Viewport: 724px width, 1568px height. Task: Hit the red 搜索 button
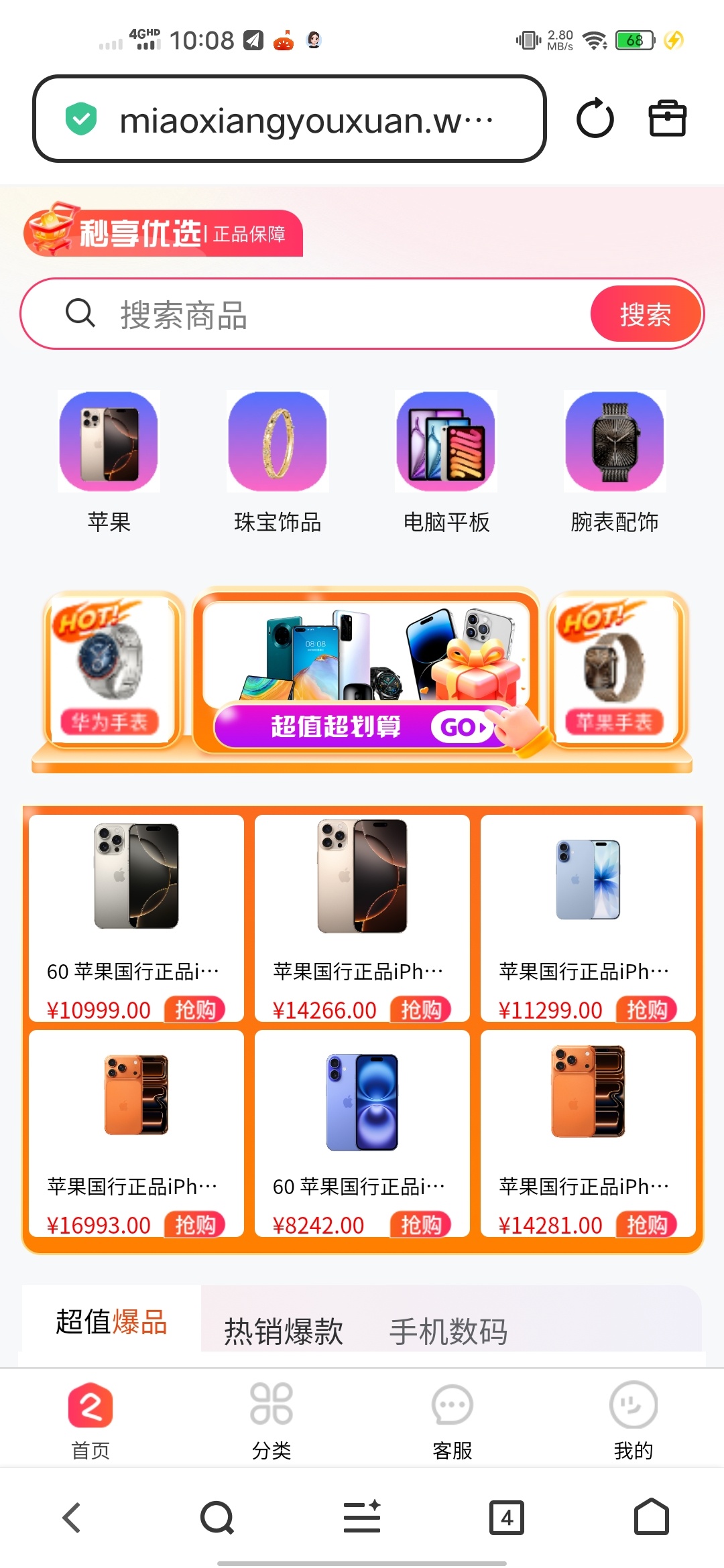[646, 314]
